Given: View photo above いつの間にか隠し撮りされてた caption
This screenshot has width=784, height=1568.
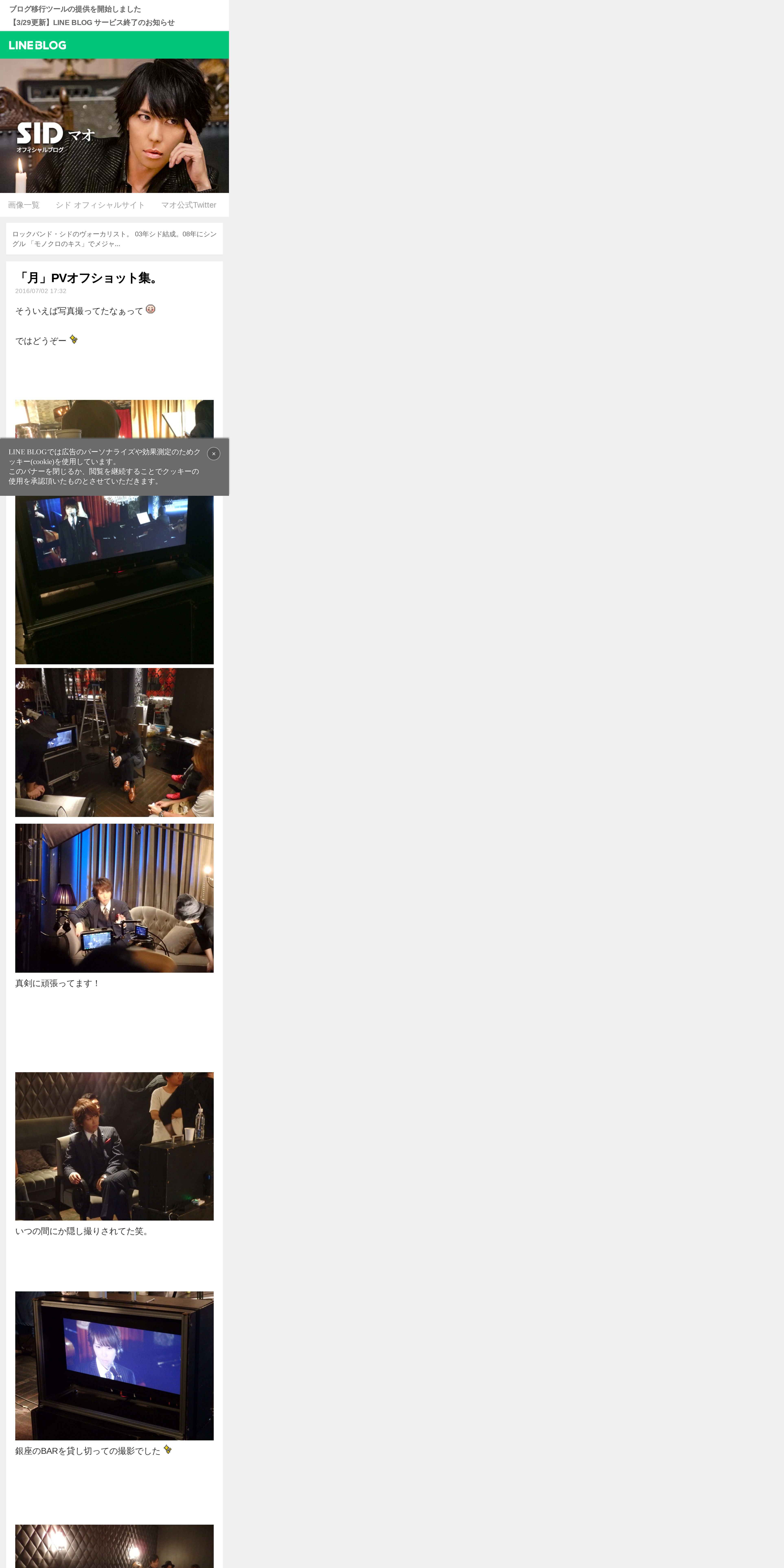Looking at the screenshot, I should point(114,1146).
